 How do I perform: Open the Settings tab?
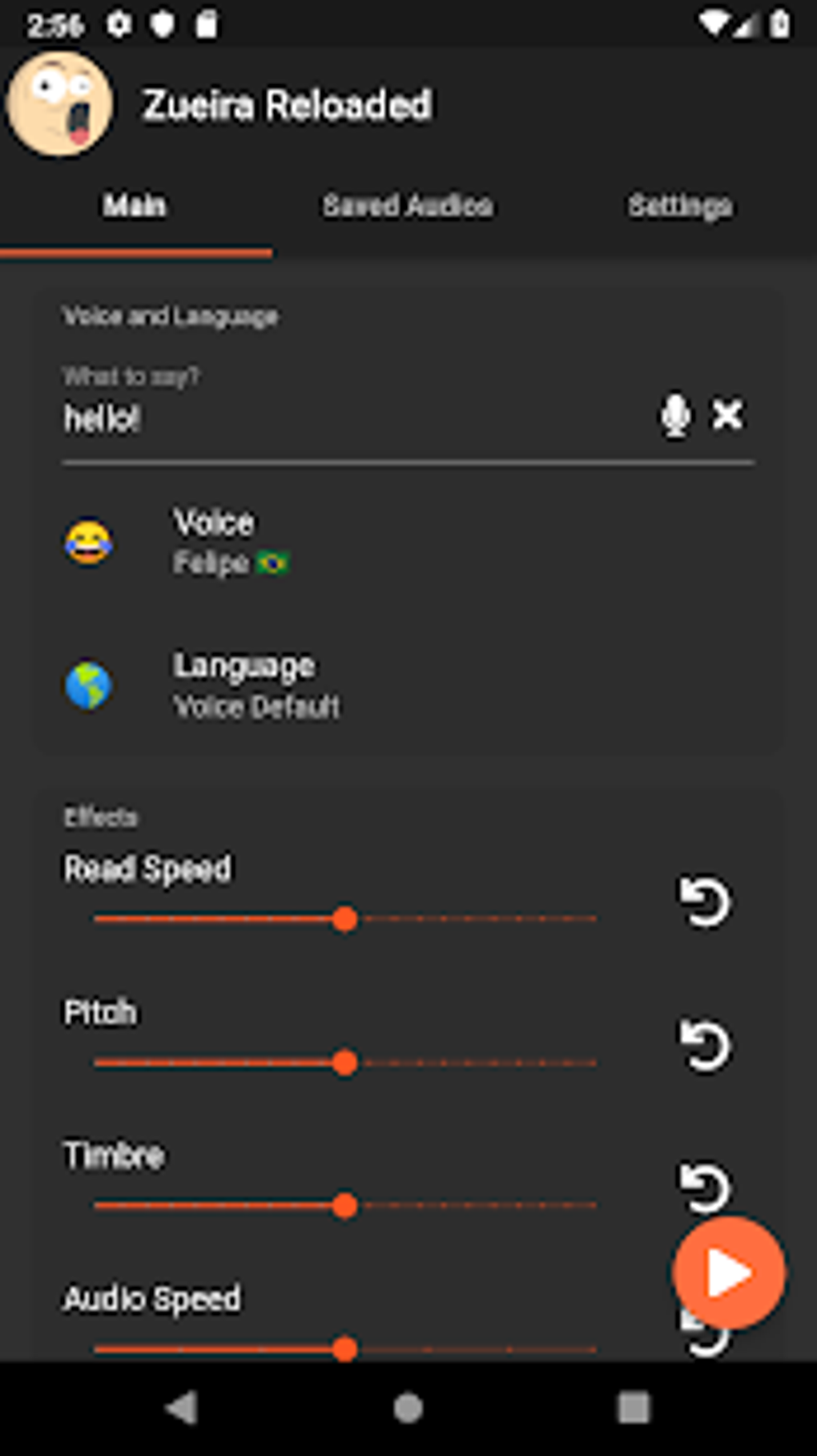pyautogui.click(x=679, y=206)
